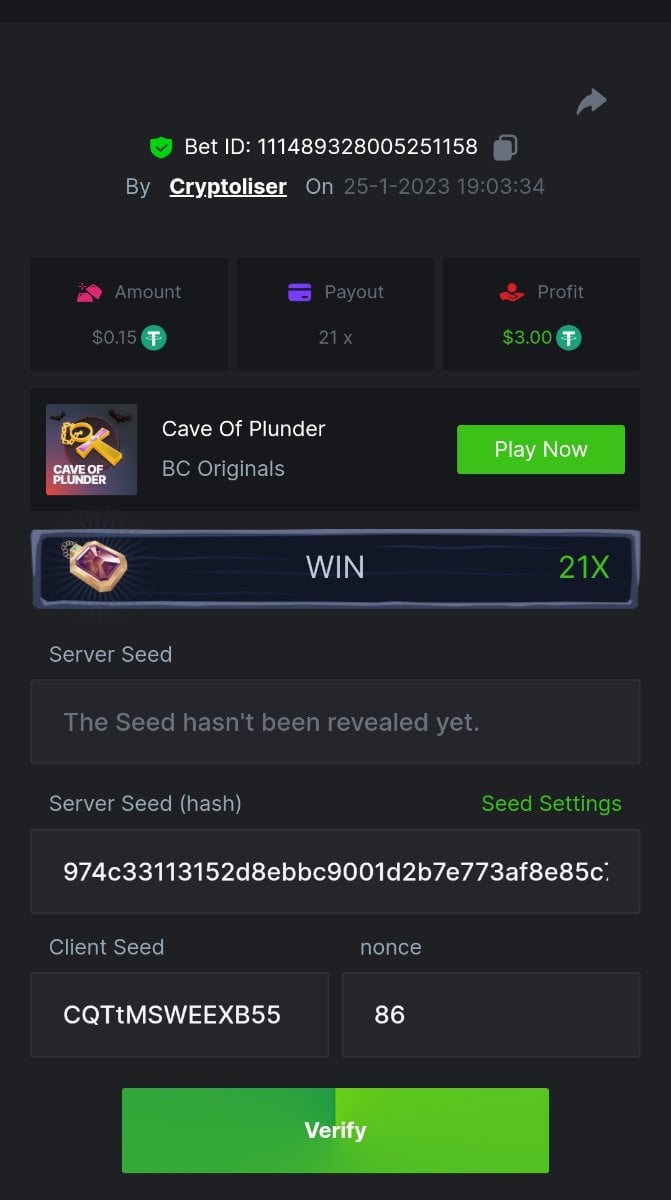Open Cryptoliser's profile
The width and height of the screenshot is (671, 1200).
pos(228,186)
